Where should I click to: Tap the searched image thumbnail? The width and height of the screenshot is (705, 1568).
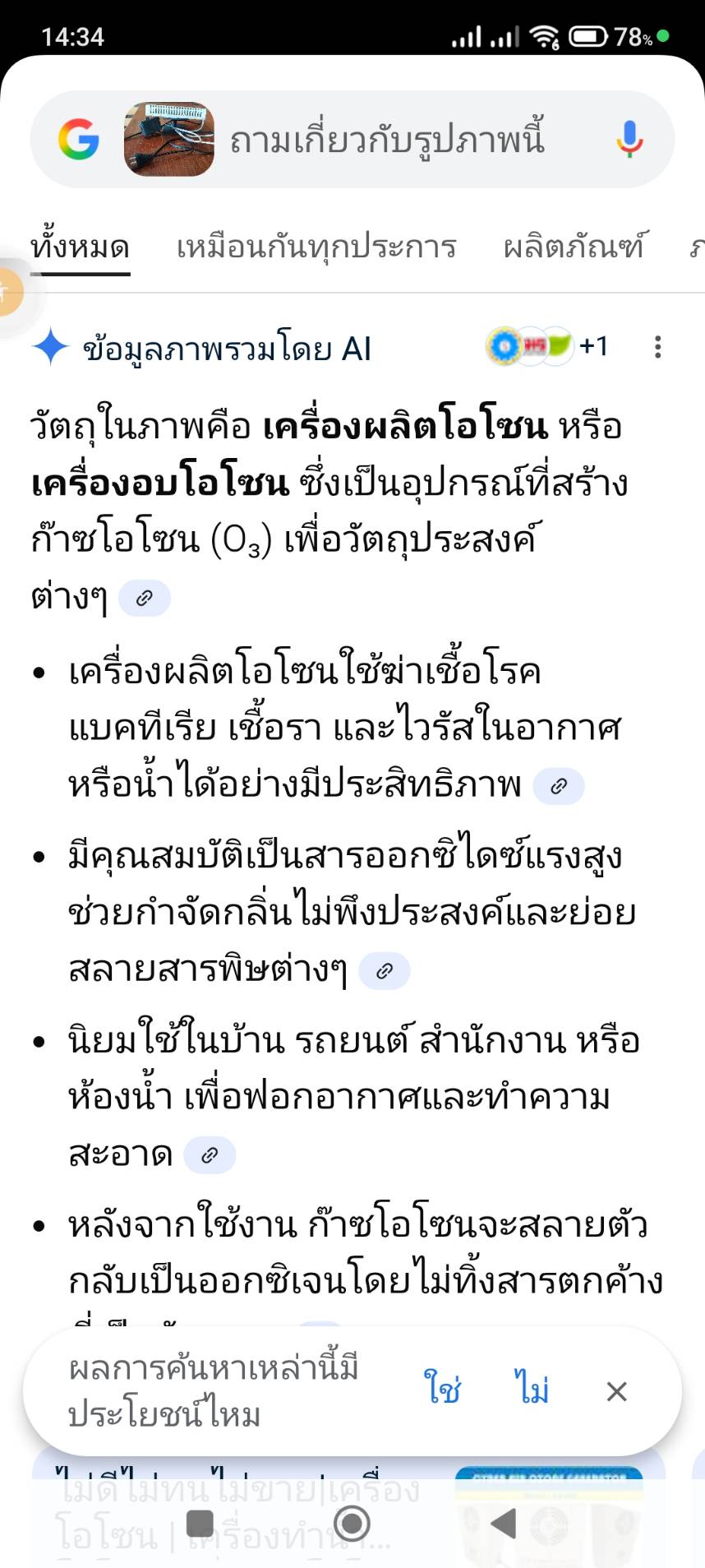click(x=168, y=139)
